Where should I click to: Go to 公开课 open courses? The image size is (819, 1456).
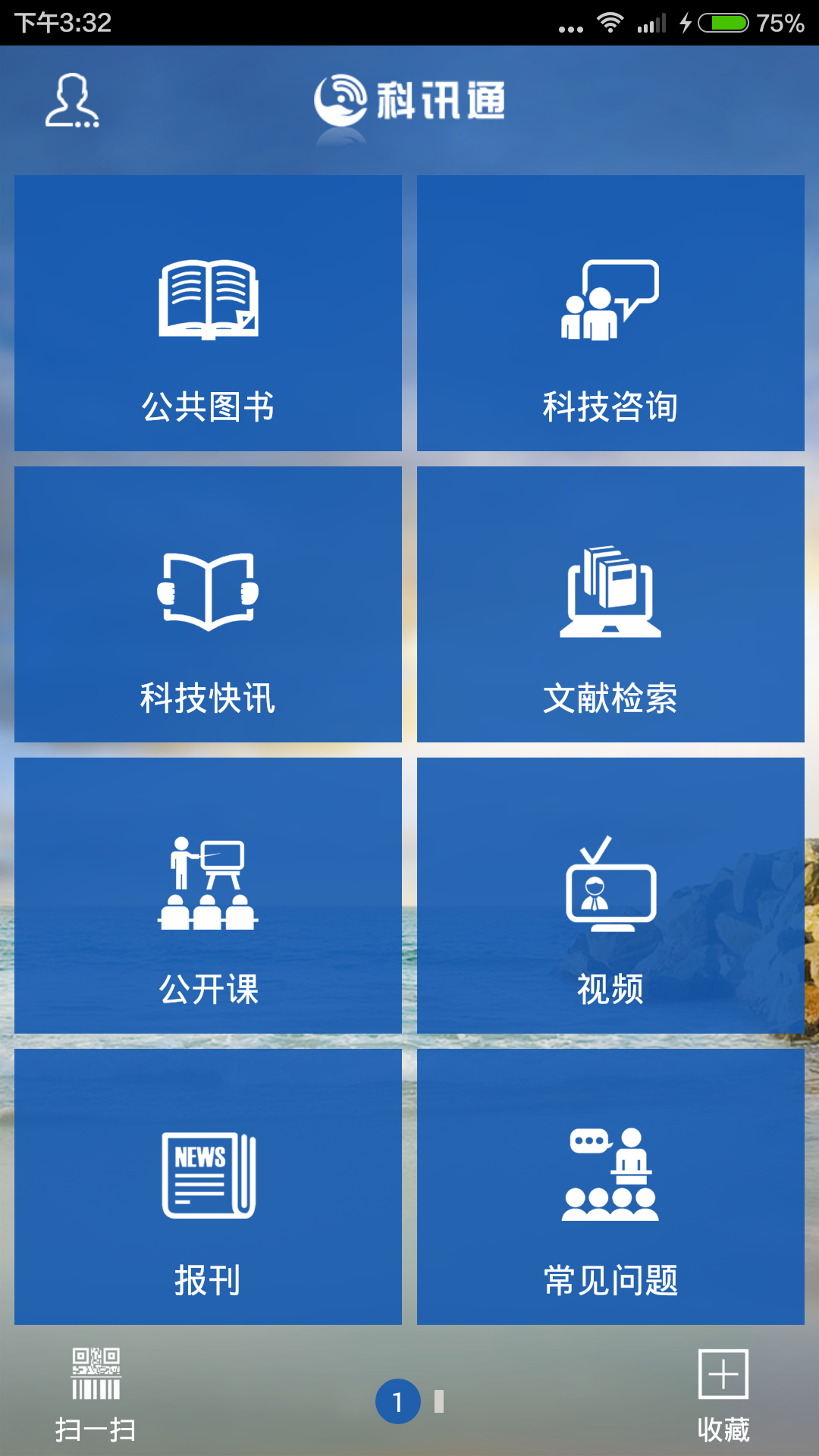(x=208, y=896)
